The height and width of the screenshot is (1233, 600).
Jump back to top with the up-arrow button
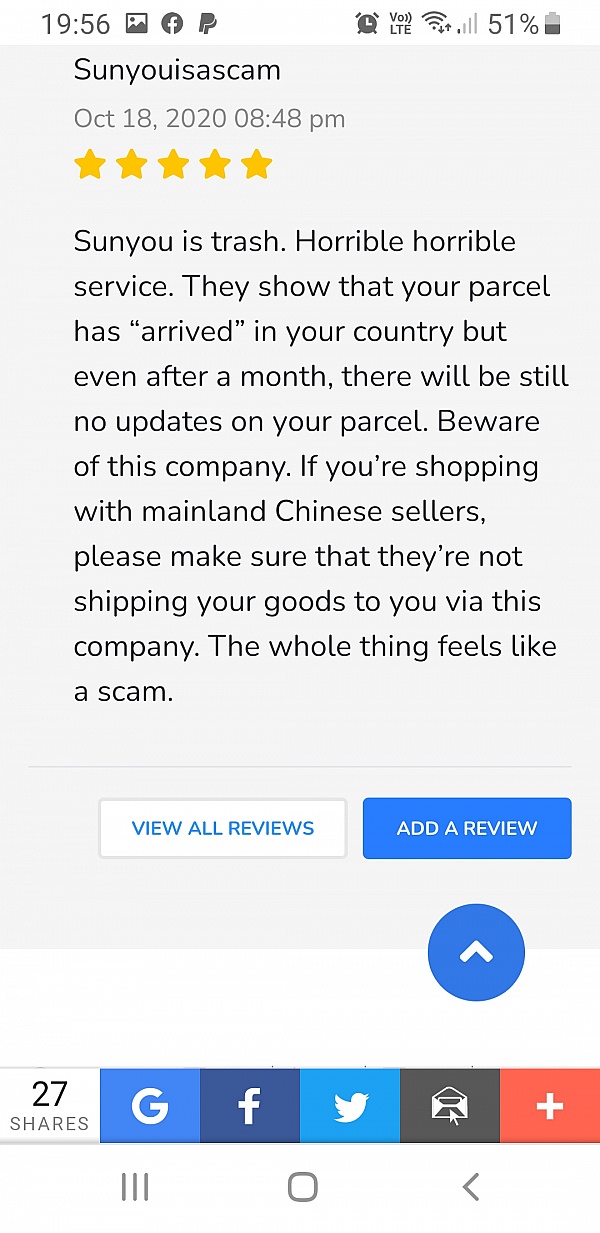[x=476, y=954]
